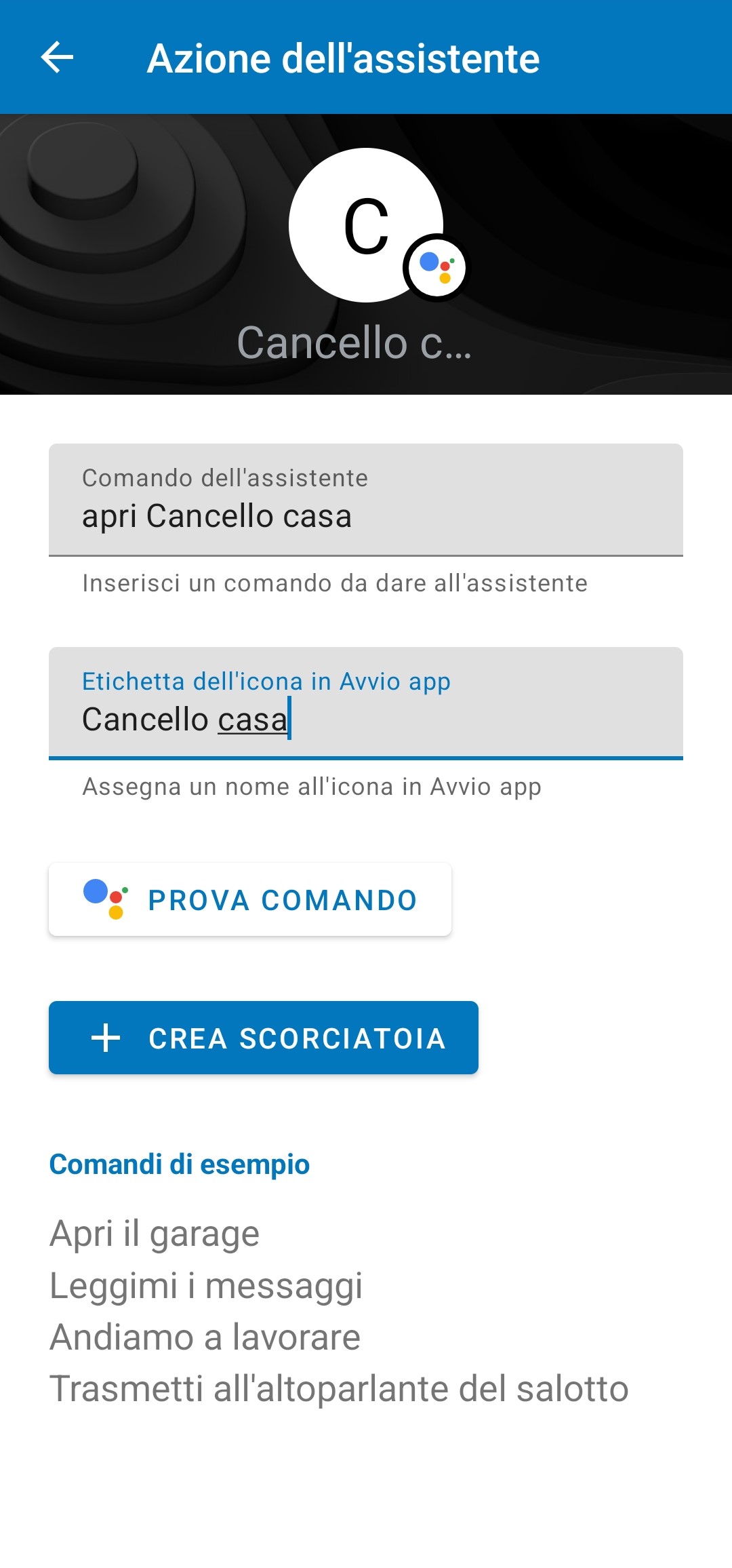Change the round C shortcut icon

[x=366, y=225]
